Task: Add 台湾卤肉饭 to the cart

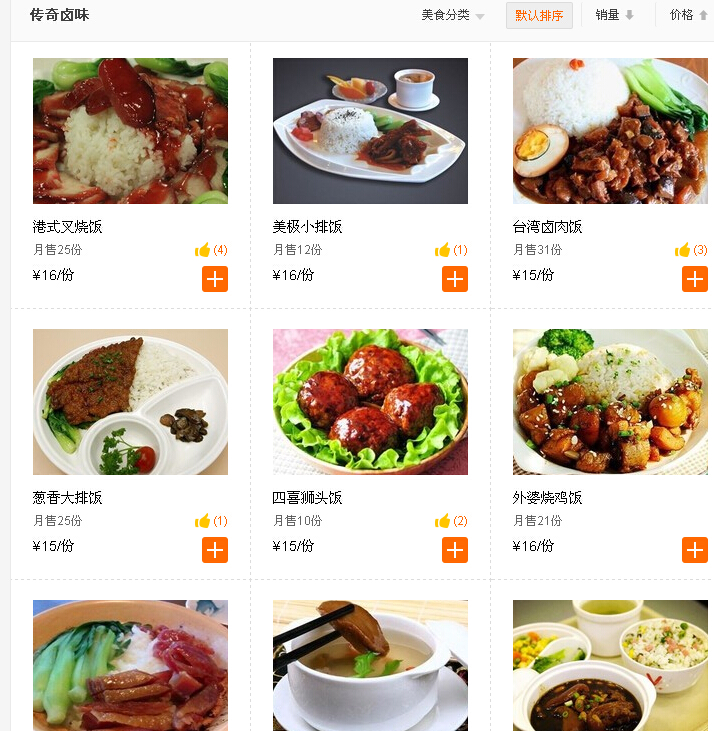Action: pyautogui.click(x=695, y=279)
